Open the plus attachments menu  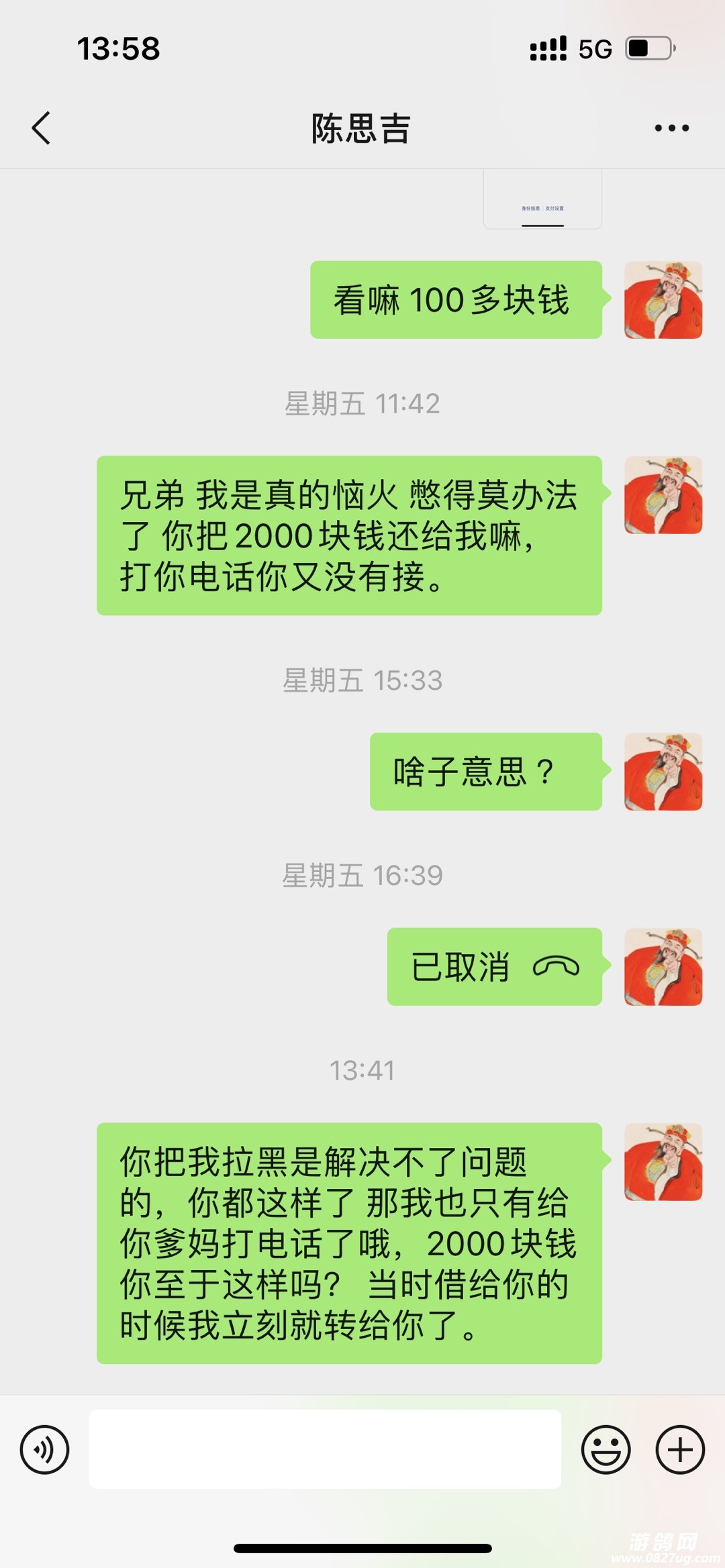click(679, 1449)
